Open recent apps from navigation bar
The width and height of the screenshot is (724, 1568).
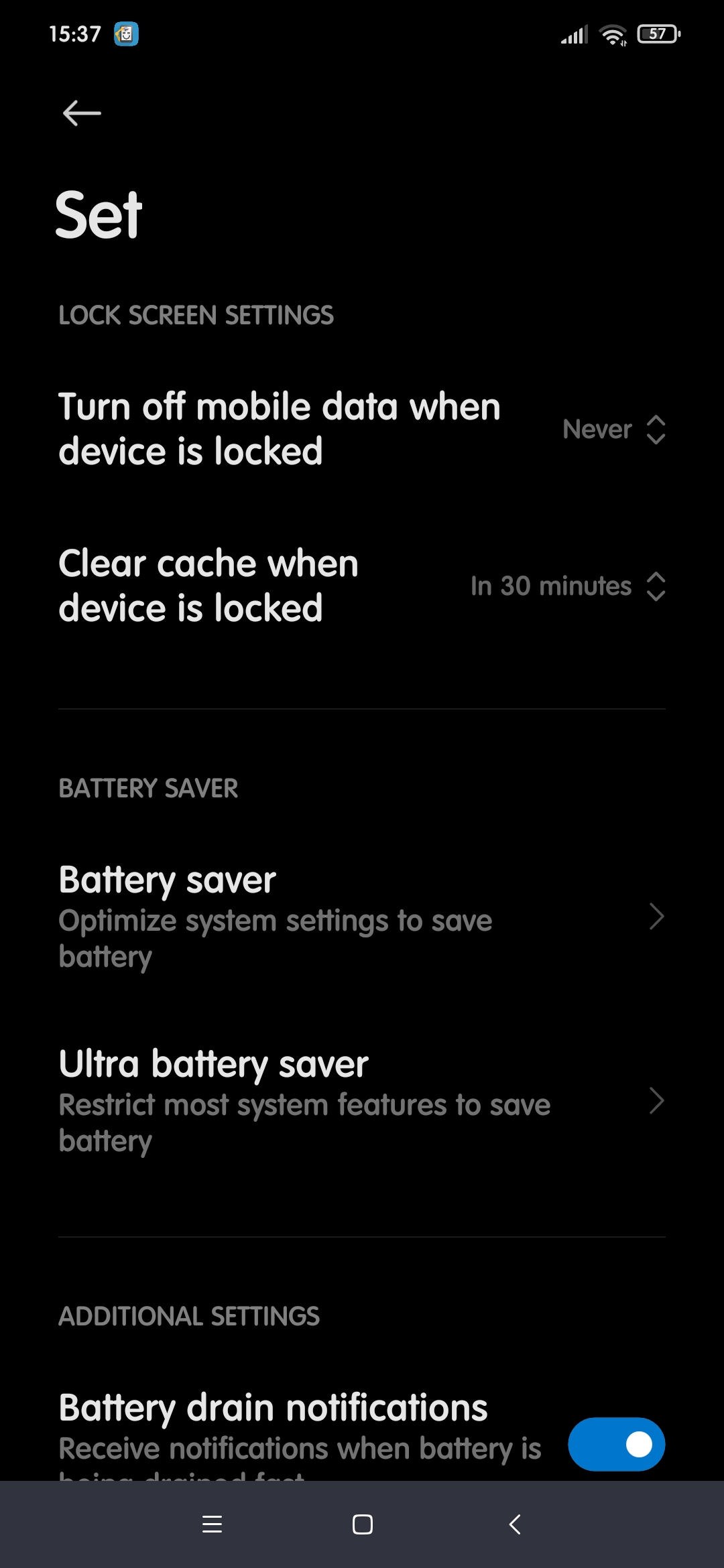(x=212, y=1524)
